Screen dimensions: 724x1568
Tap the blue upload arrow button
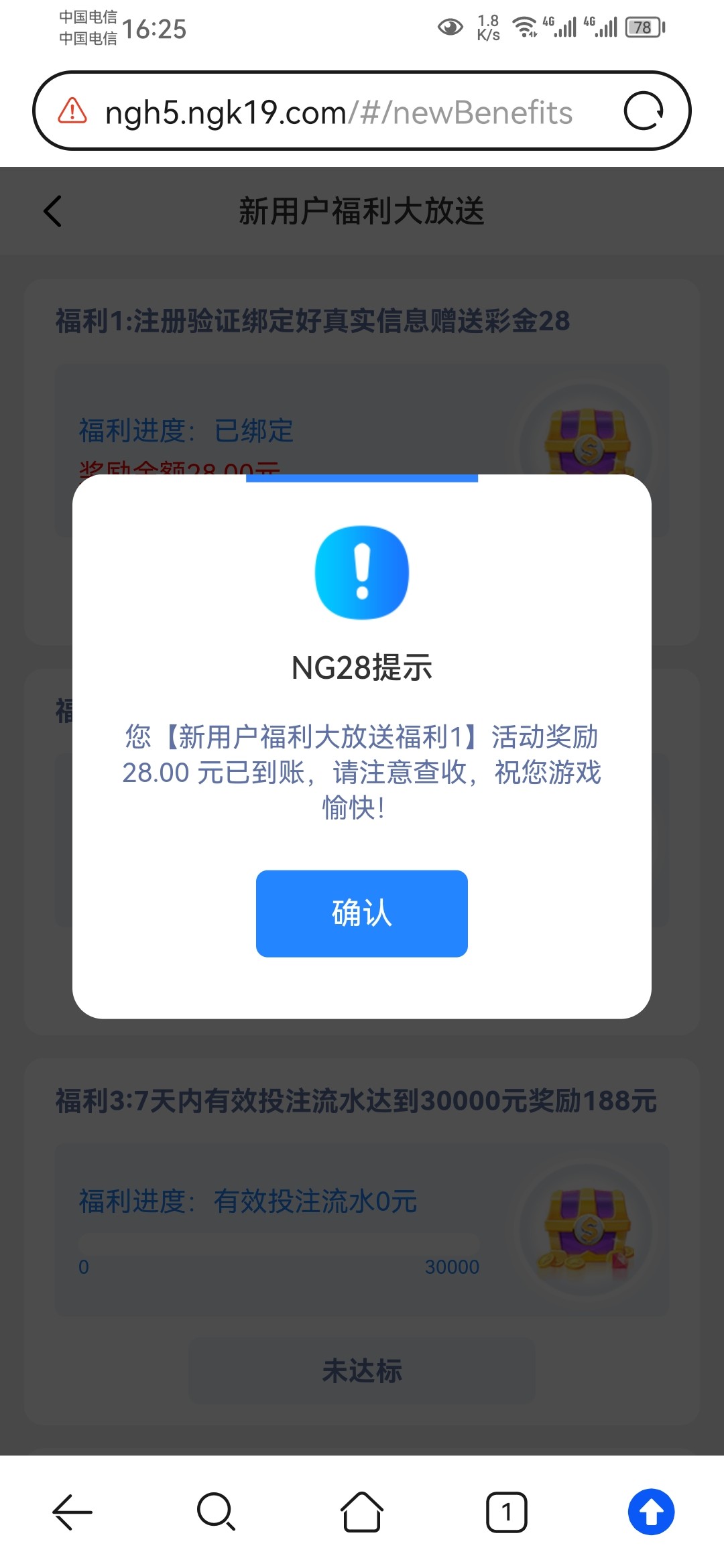[651, 1512]
